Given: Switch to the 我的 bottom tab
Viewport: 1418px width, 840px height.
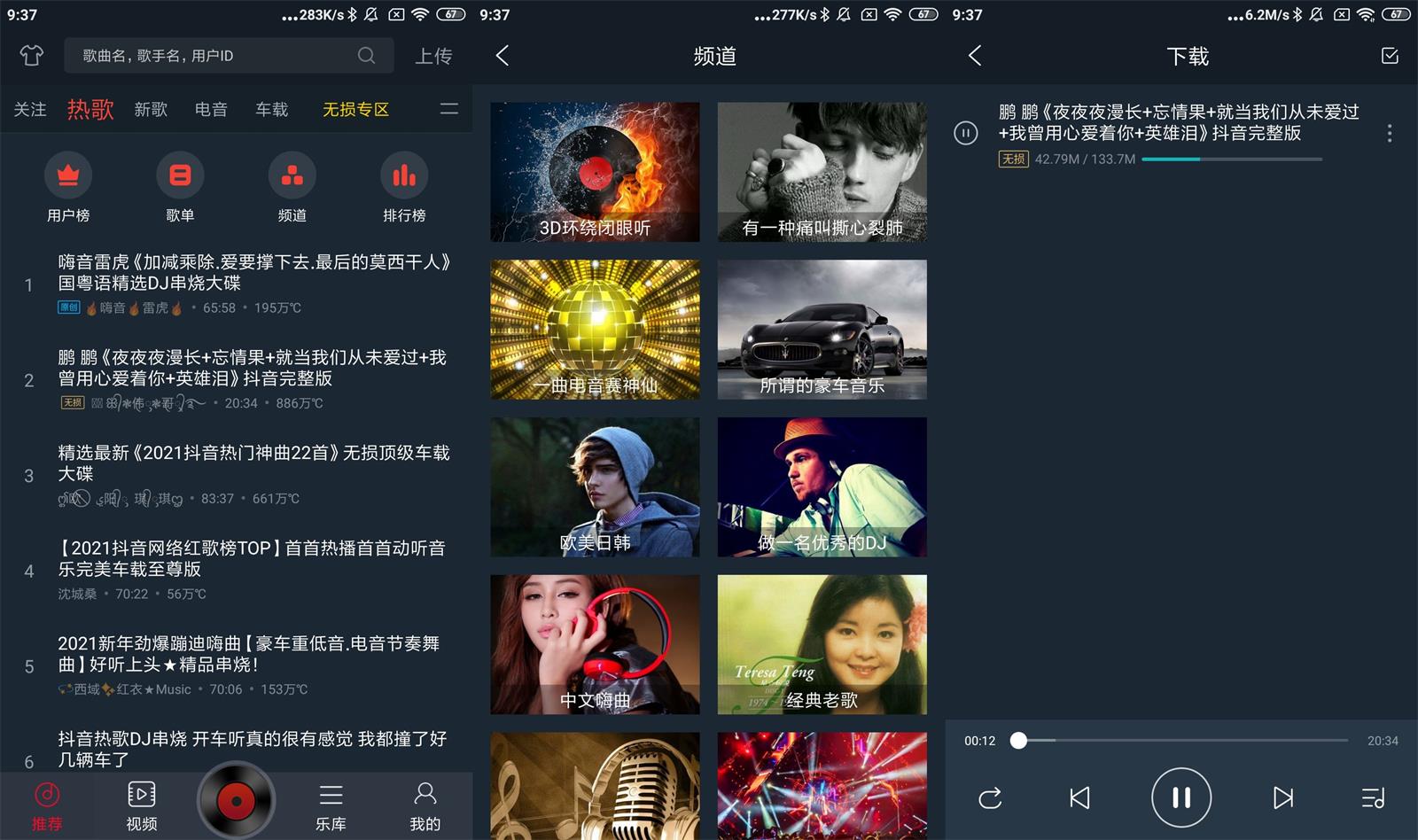Looking at the screenshot, I should [x=425, y=805].
